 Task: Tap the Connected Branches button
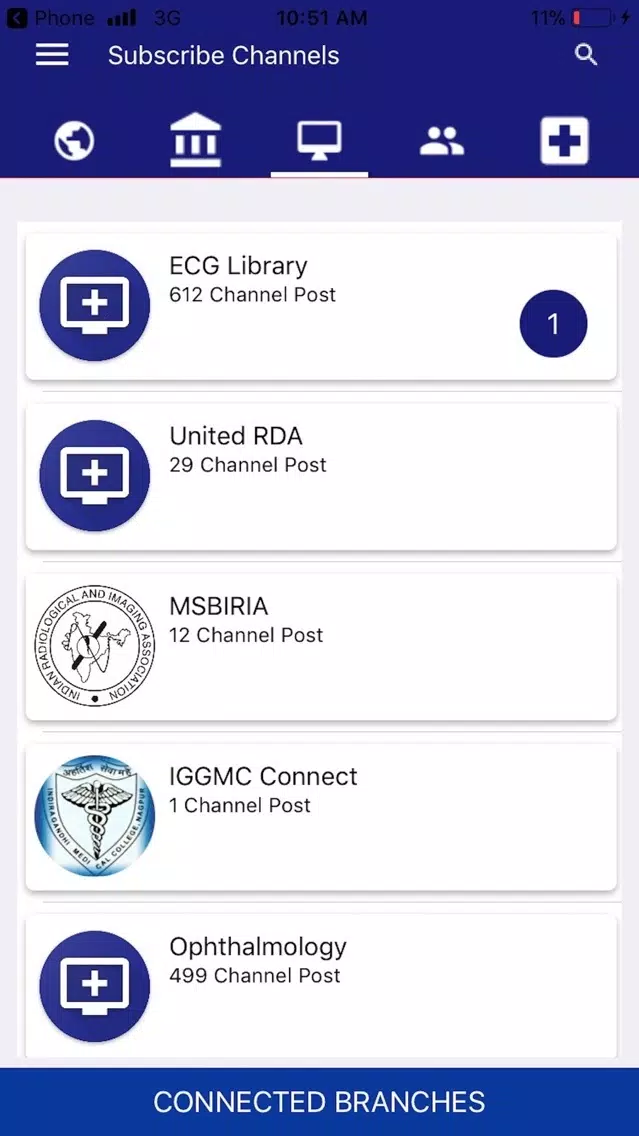coord(320,1102)
